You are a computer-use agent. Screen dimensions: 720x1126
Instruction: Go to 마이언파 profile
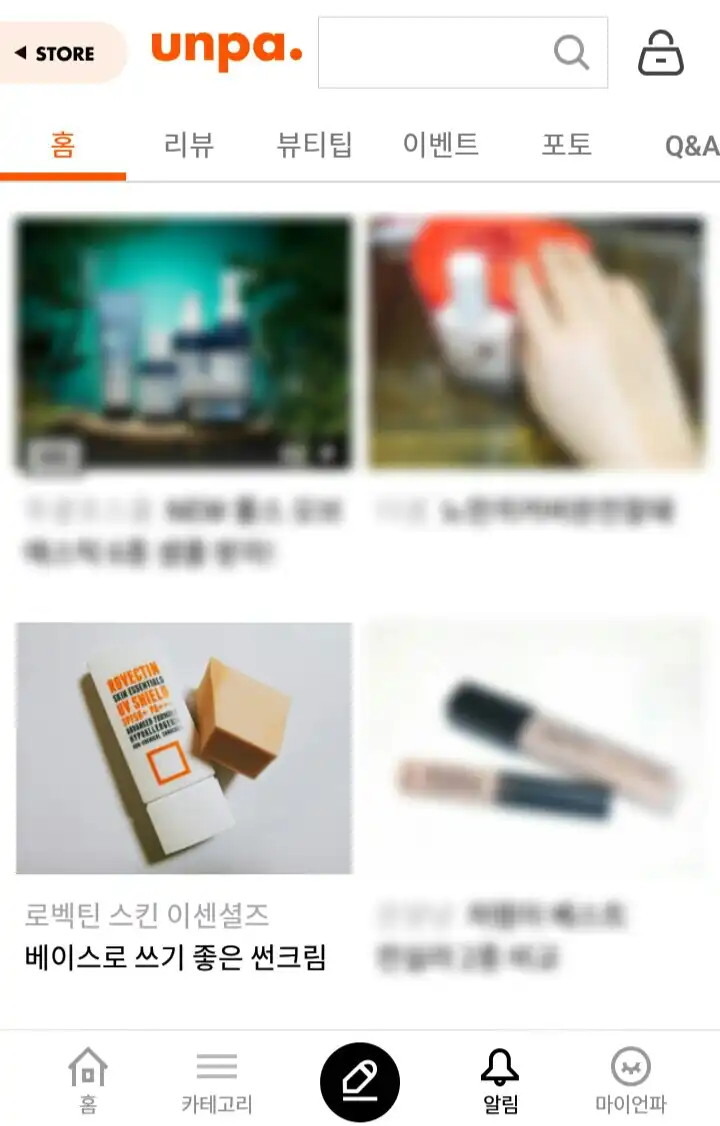tap(630, 1080)
